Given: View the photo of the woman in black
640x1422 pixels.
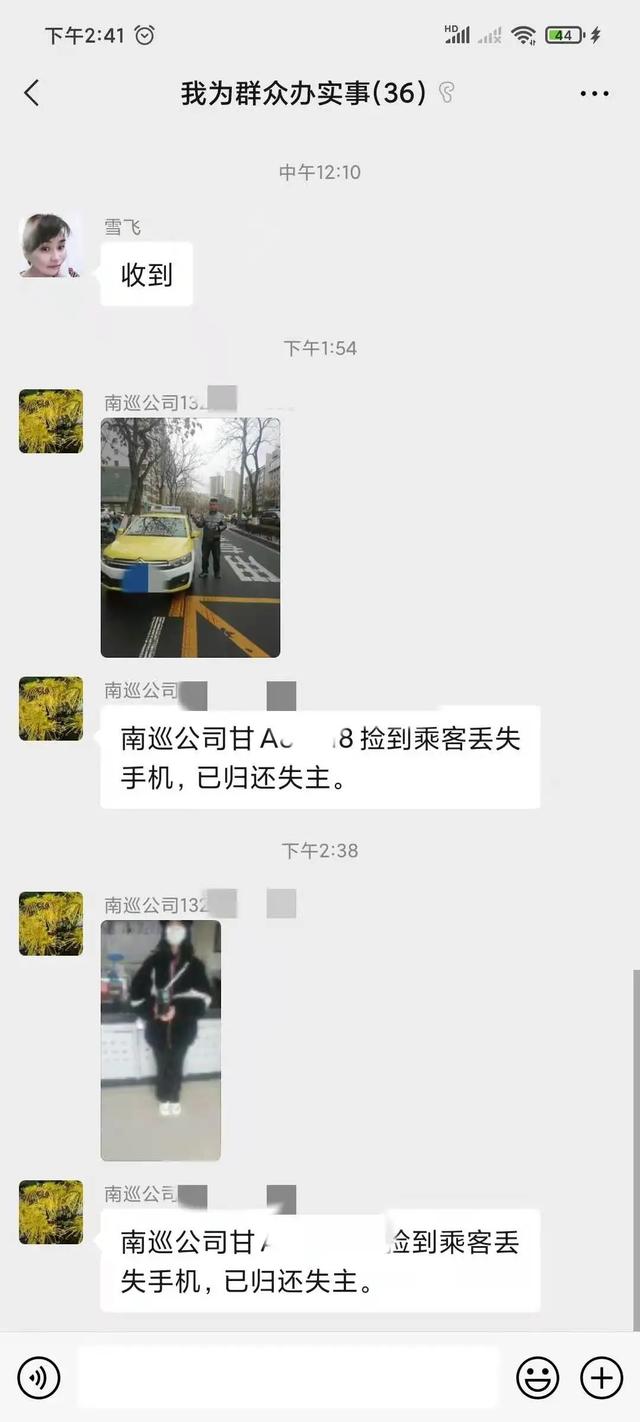Looking at the screenshot, I should point(160,1040).
